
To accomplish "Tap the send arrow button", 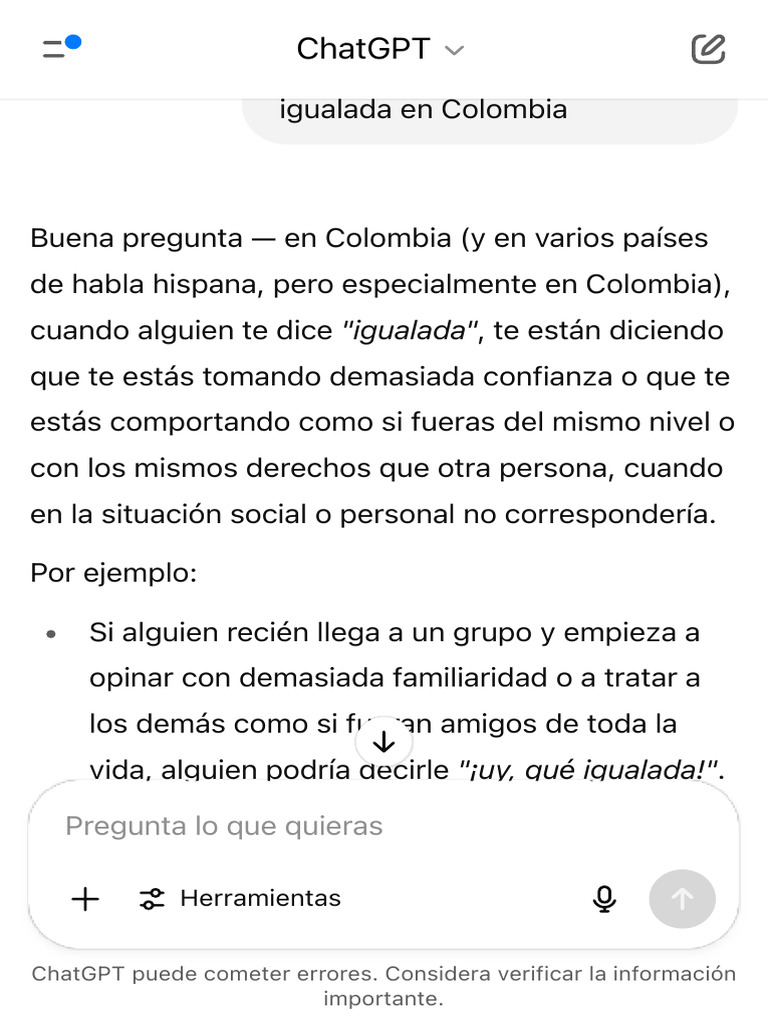I will (x=682, y=899).
